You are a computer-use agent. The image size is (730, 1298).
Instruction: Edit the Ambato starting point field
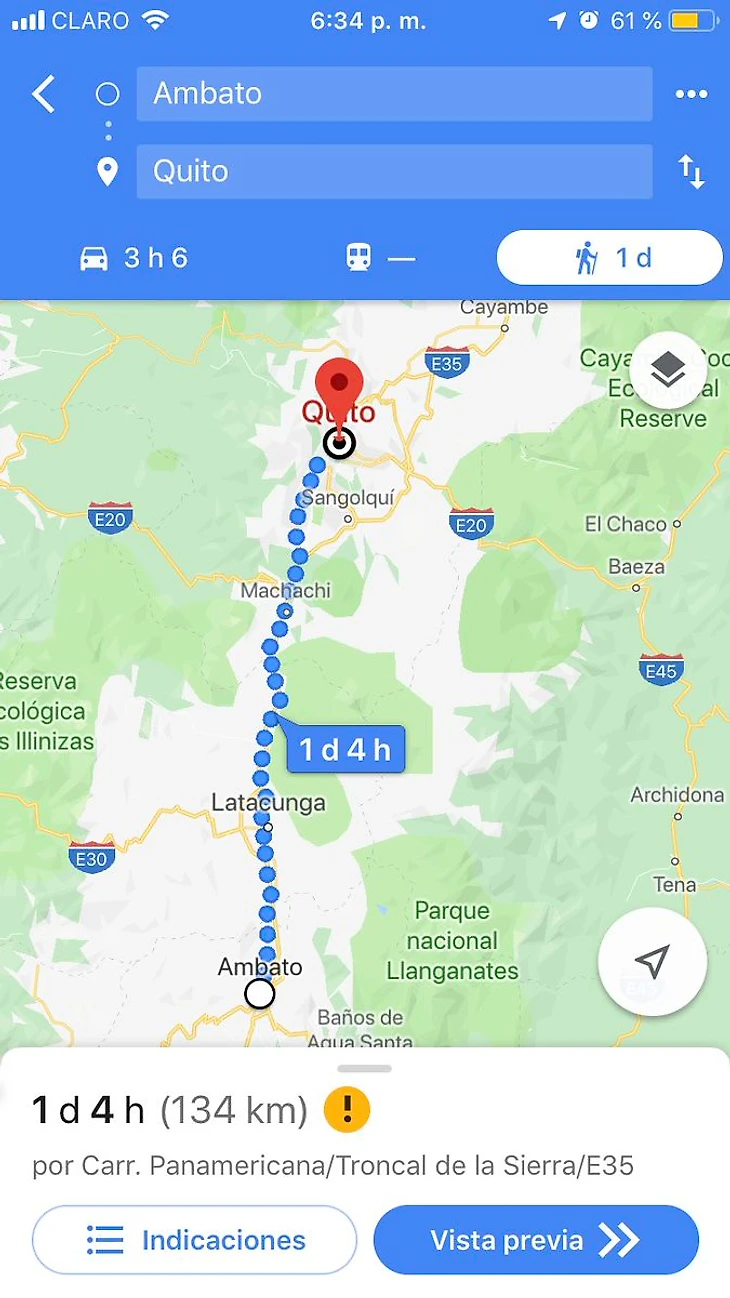point(394,94)
